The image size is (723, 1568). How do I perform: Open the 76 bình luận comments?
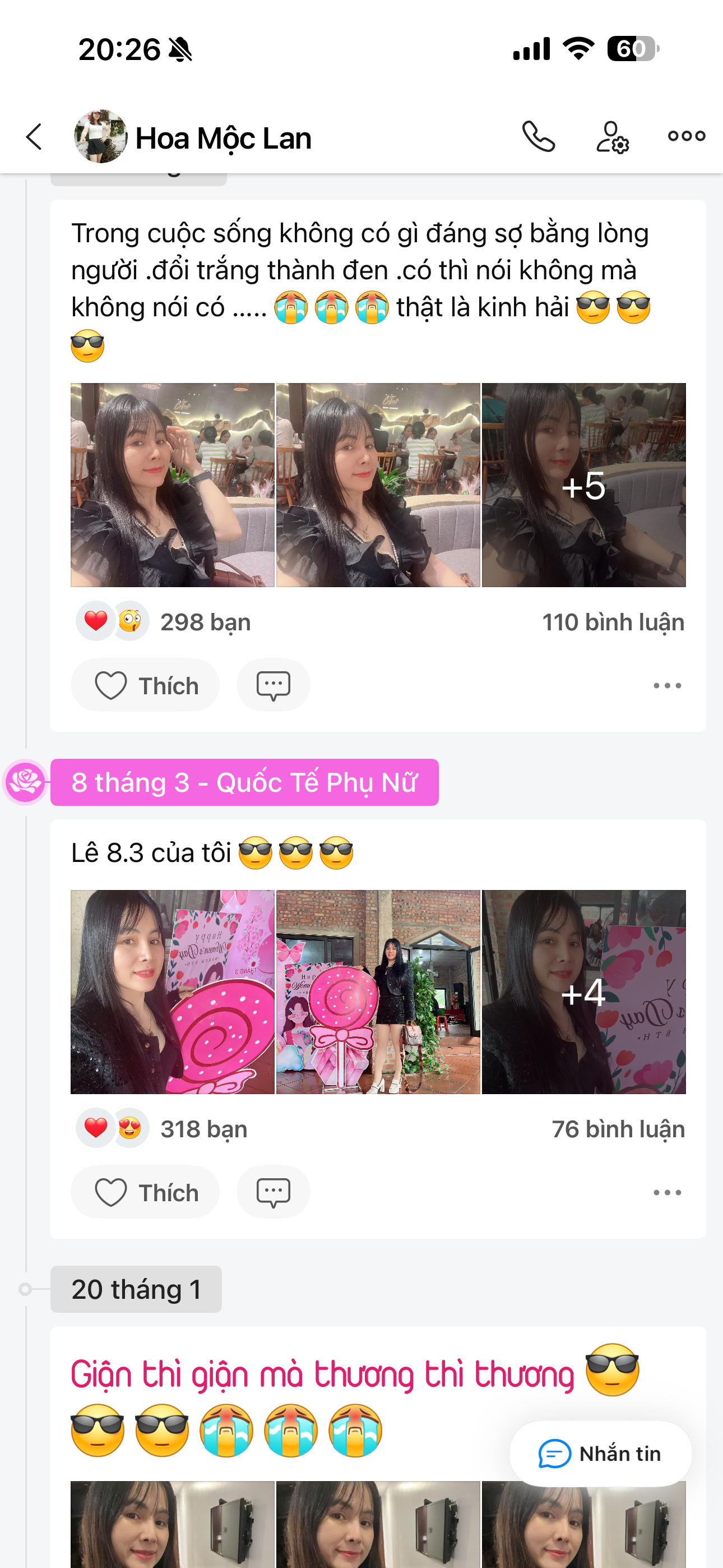tap(618, 1129)
